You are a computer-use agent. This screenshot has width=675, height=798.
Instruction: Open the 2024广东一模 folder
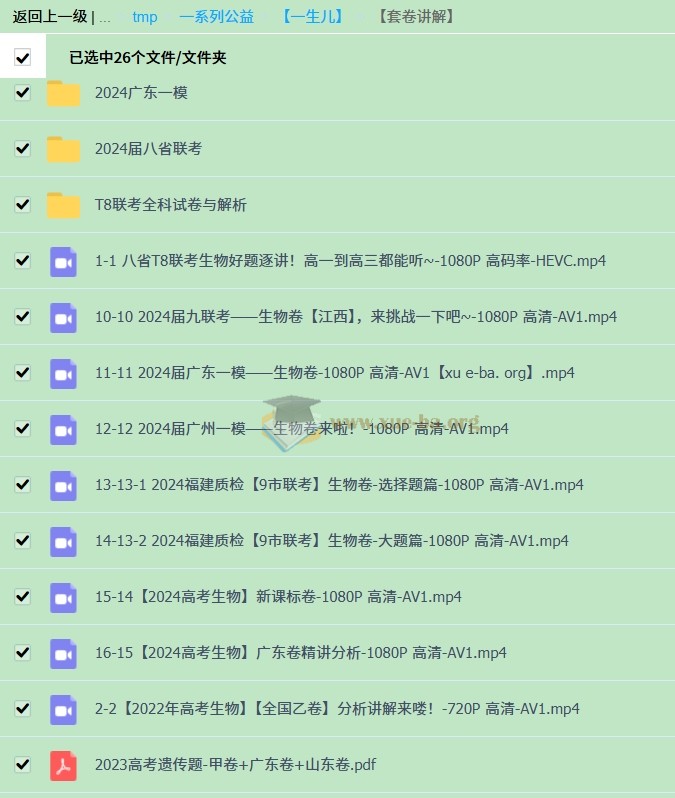coord(141,93)
